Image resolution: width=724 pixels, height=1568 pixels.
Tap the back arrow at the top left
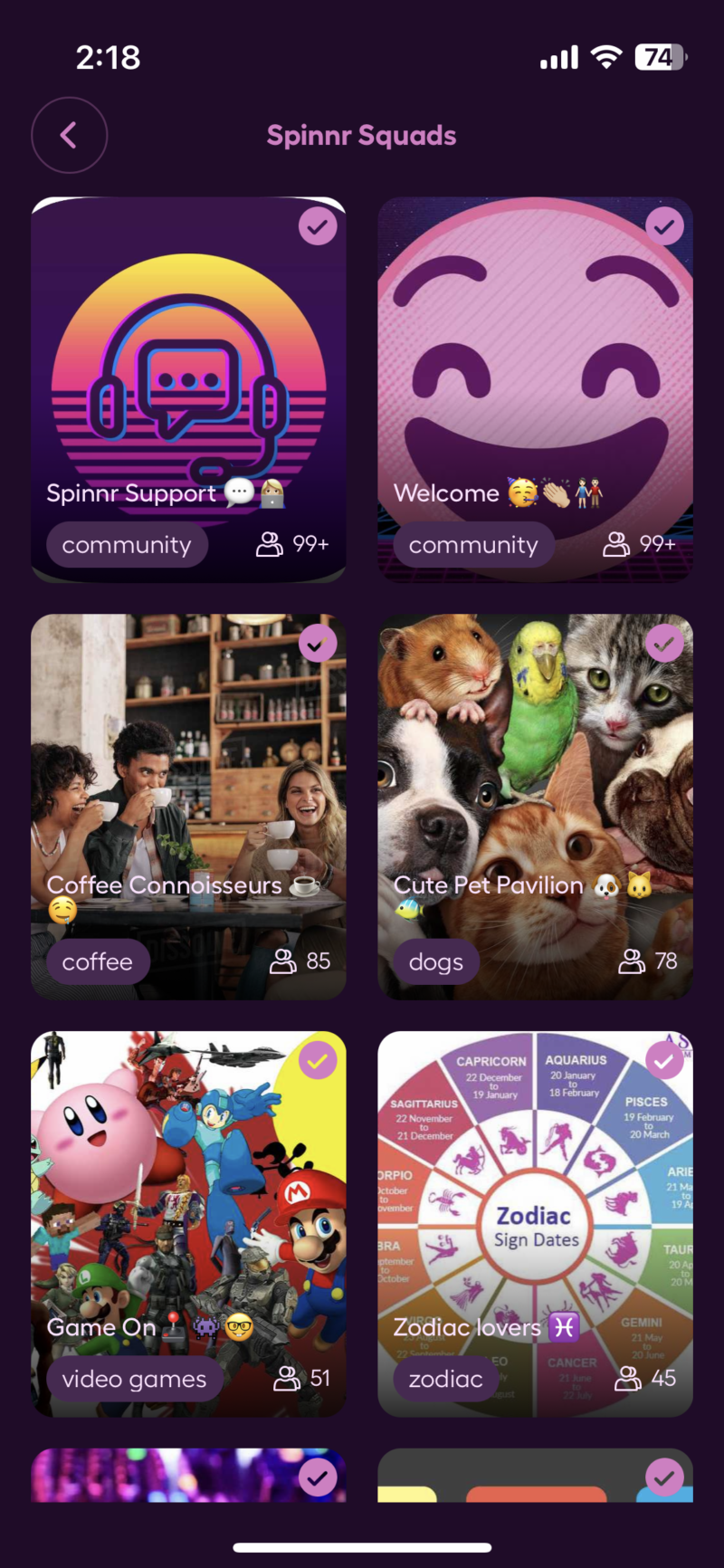coord(70,134)
